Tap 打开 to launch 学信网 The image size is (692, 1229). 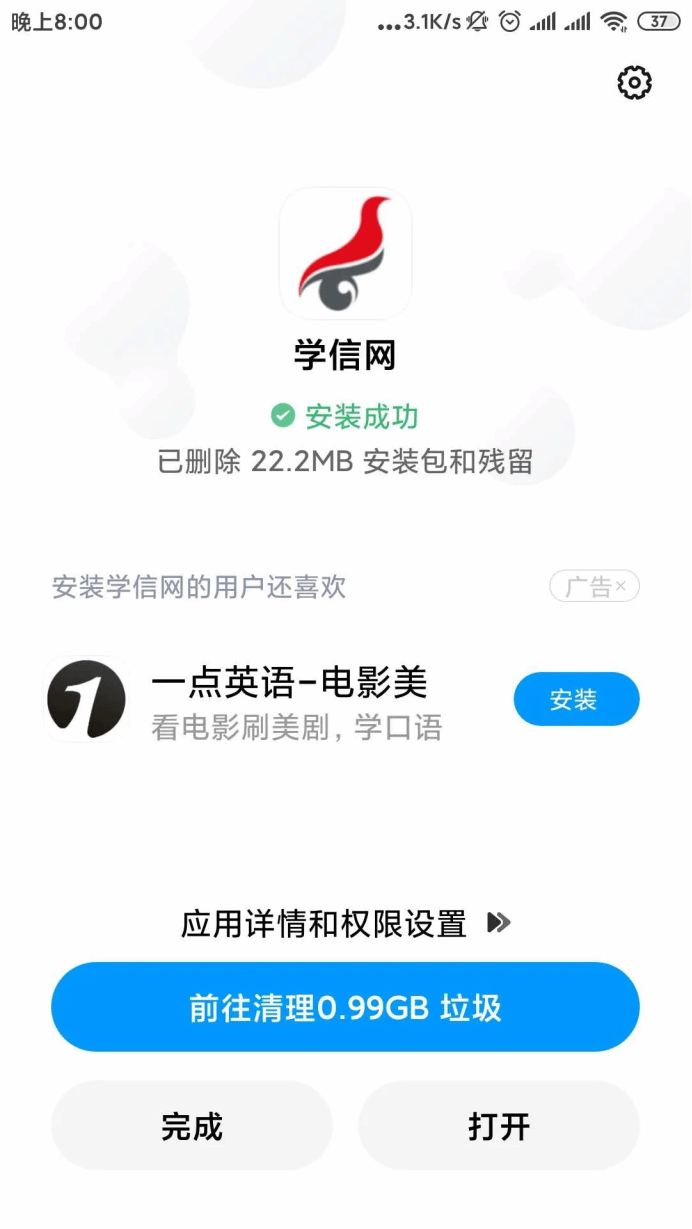pyautogui.click(x=498, y=1126)
